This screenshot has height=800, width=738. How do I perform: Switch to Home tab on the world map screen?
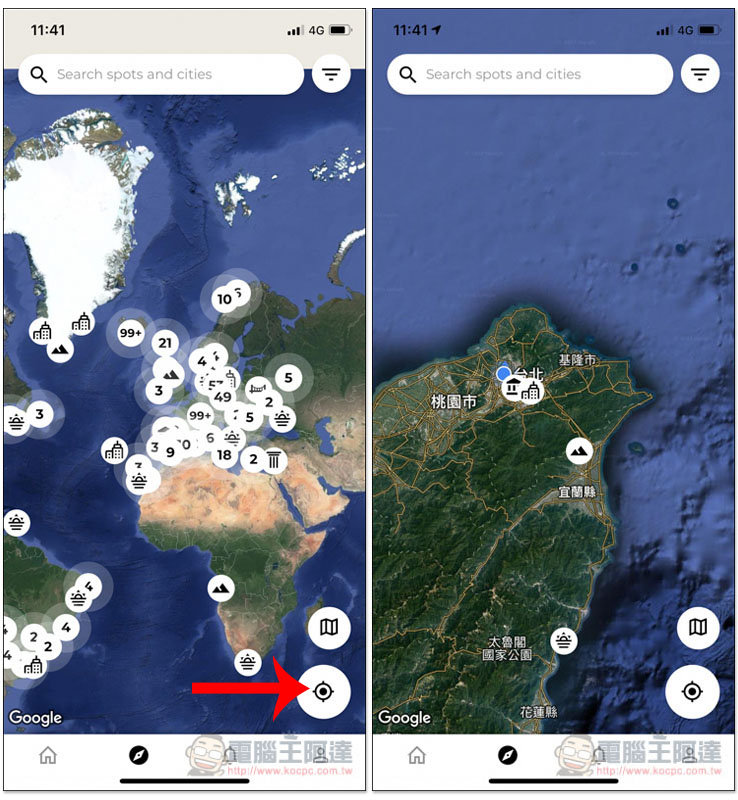click(48, 756)
